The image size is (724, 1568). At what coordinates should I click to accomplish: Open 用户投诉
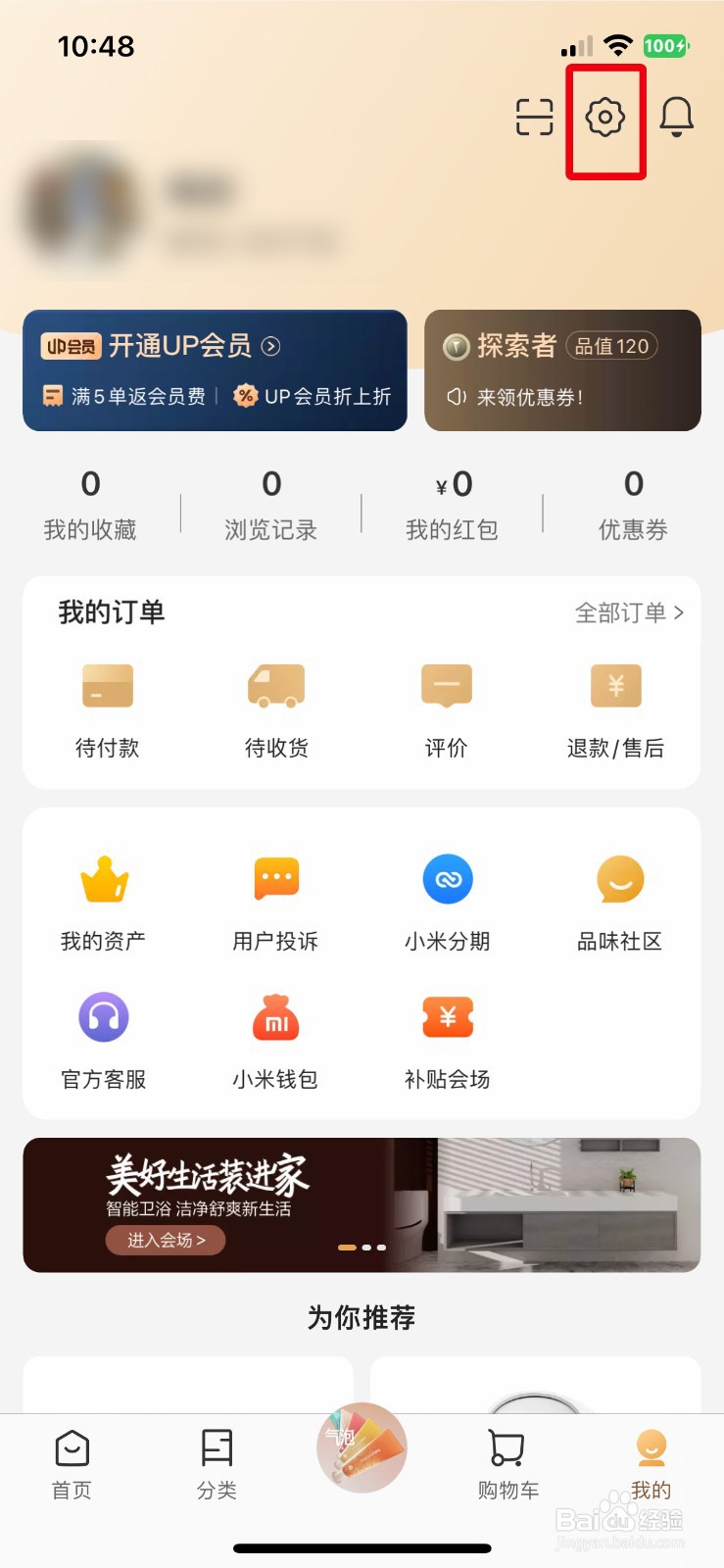(275, 902)
